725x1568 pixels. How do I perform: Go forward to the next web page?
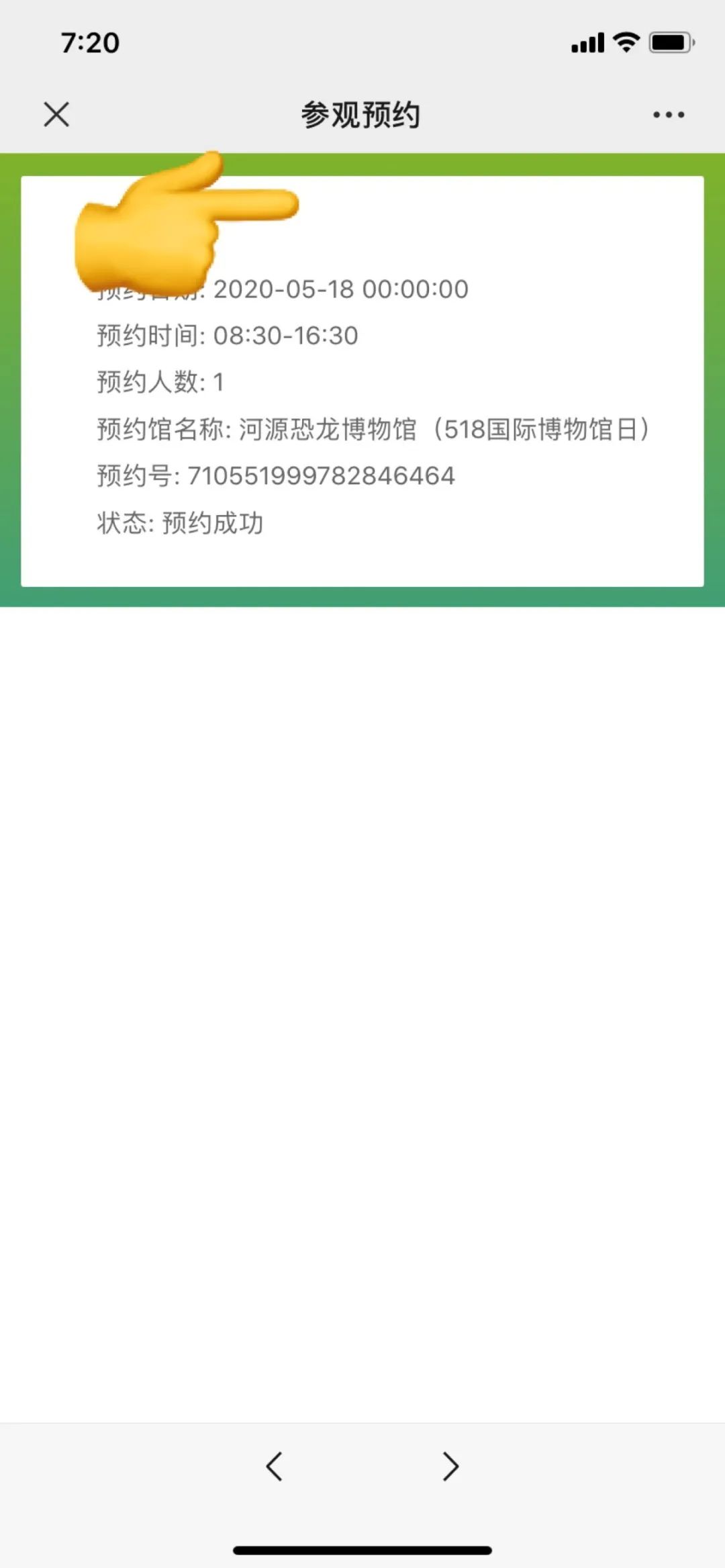450,1466
